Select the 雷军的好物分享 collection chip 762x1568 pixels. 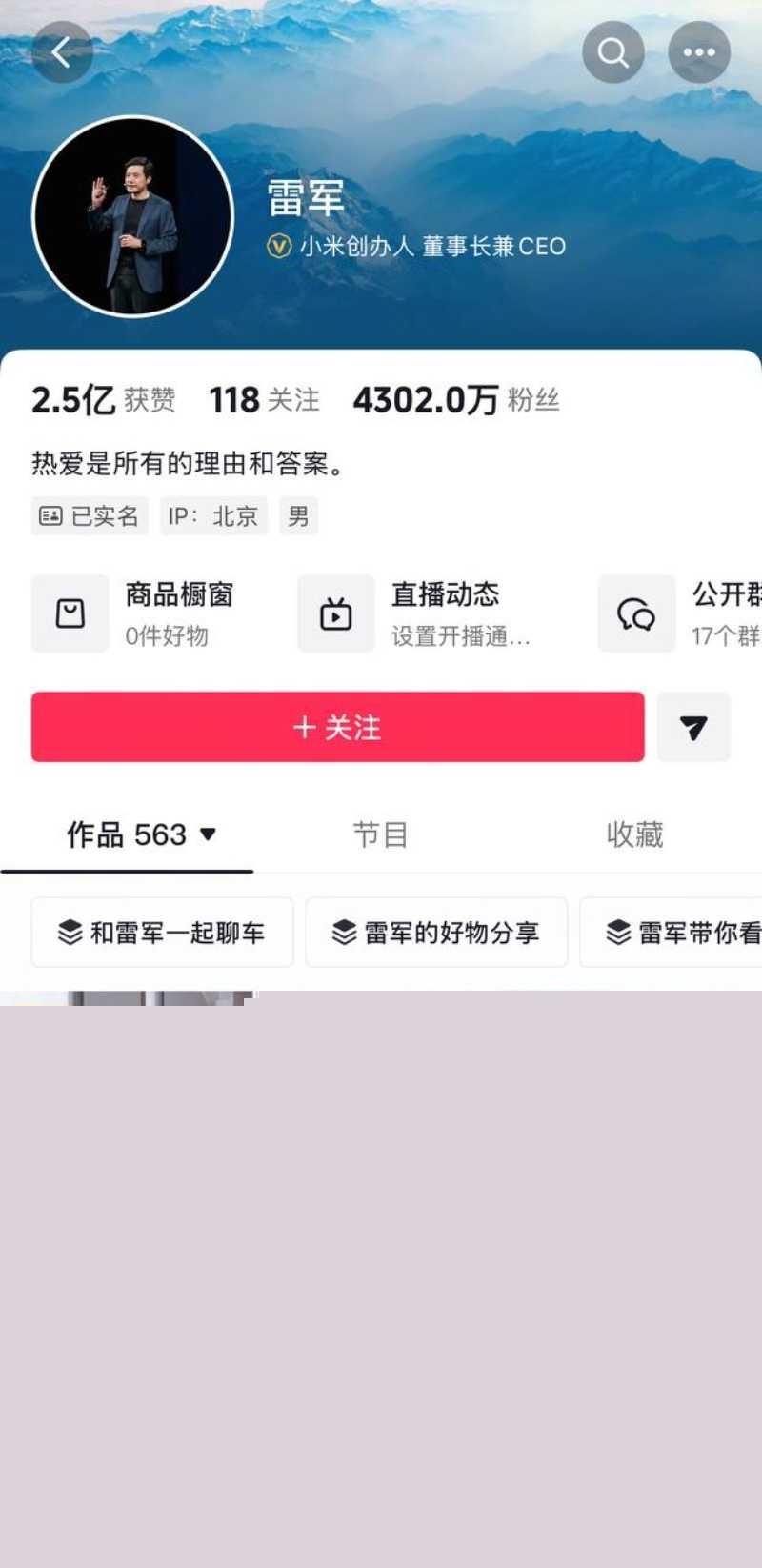[x=436, y=932]
